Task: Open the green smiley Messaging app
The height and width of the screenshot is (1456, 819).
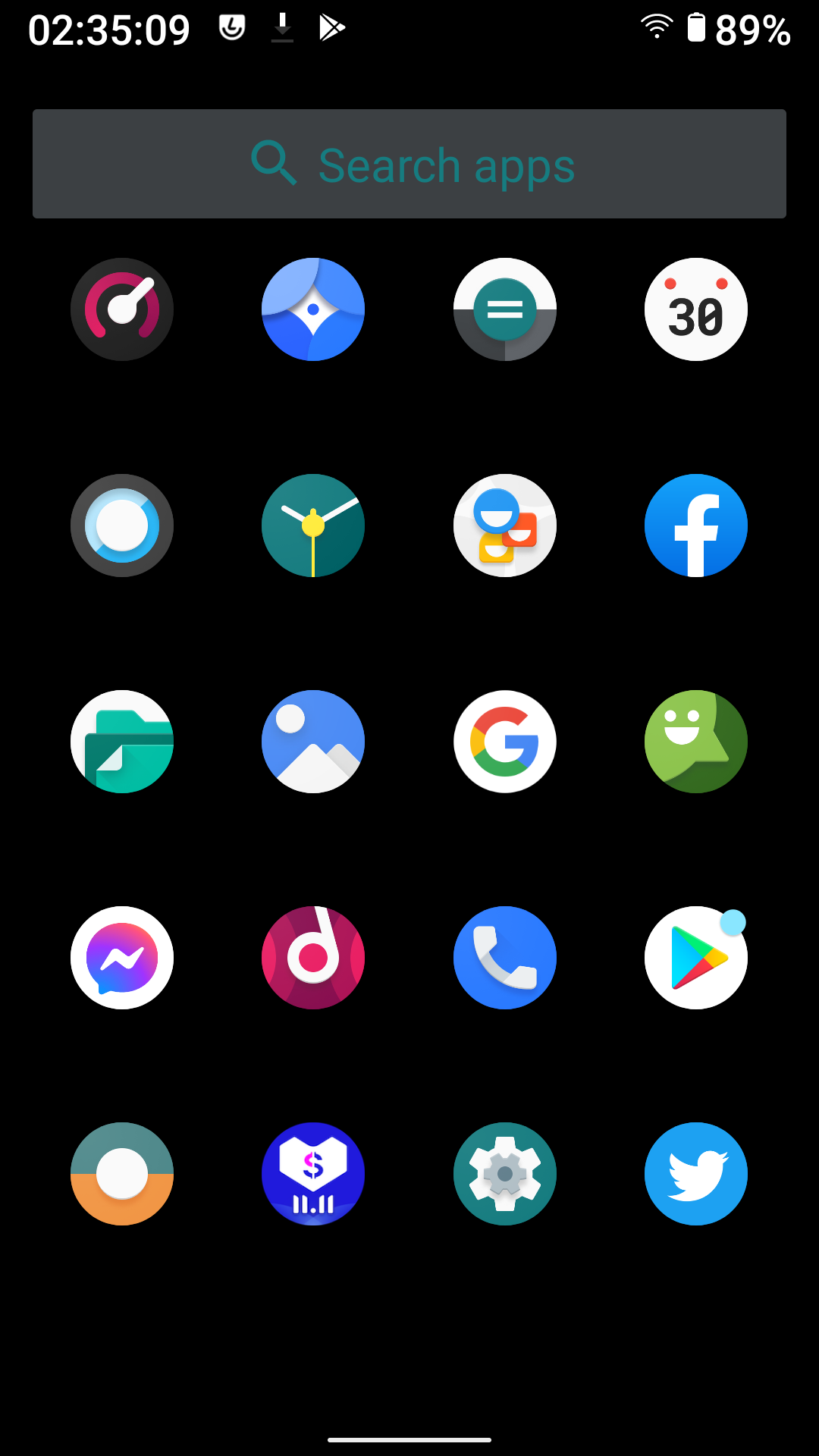Action: pyautogui.click(x=696, y=742)
